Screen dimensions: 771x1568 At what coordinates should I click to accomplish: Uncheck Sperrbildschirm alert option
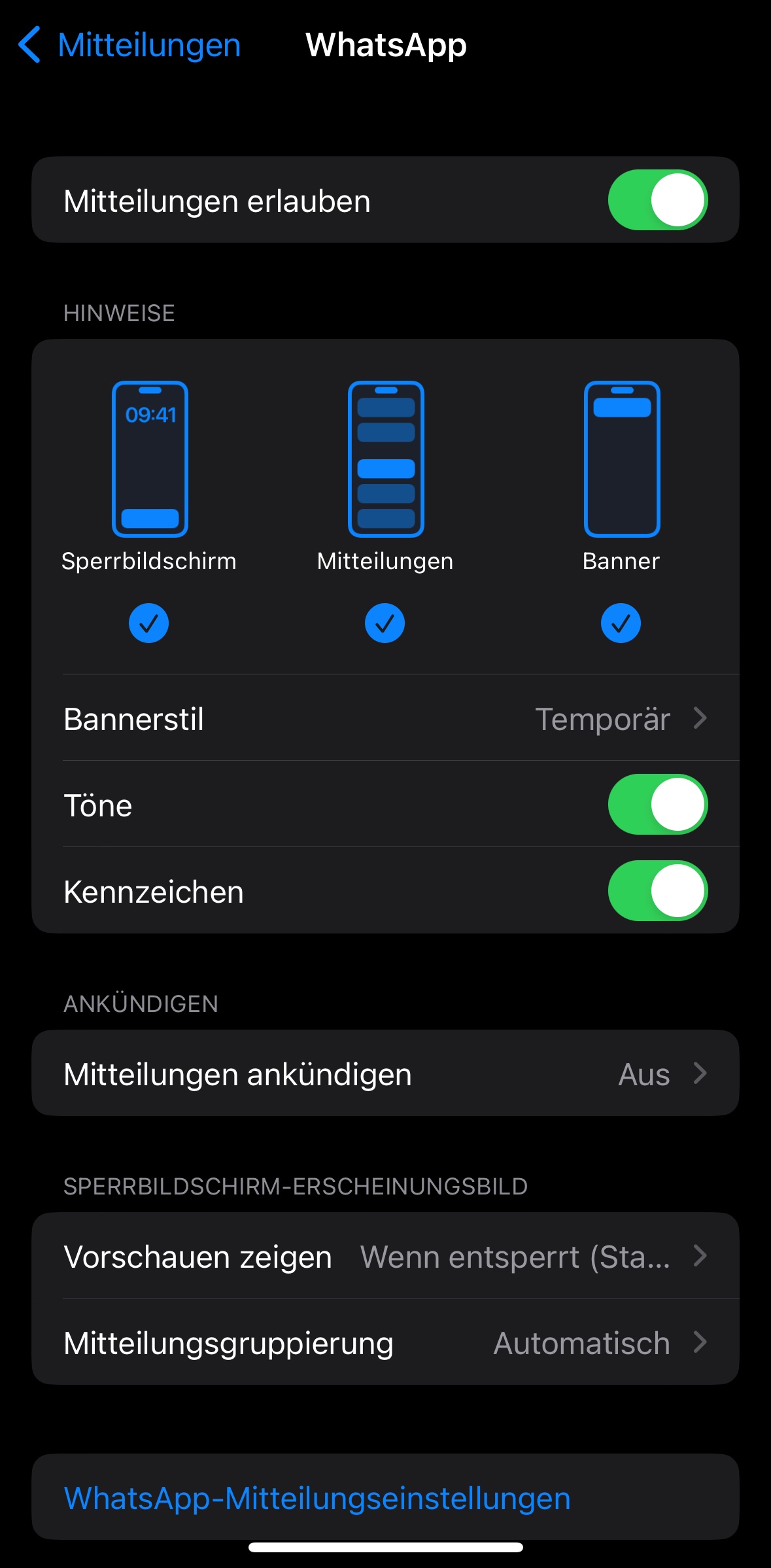point(148,623)
